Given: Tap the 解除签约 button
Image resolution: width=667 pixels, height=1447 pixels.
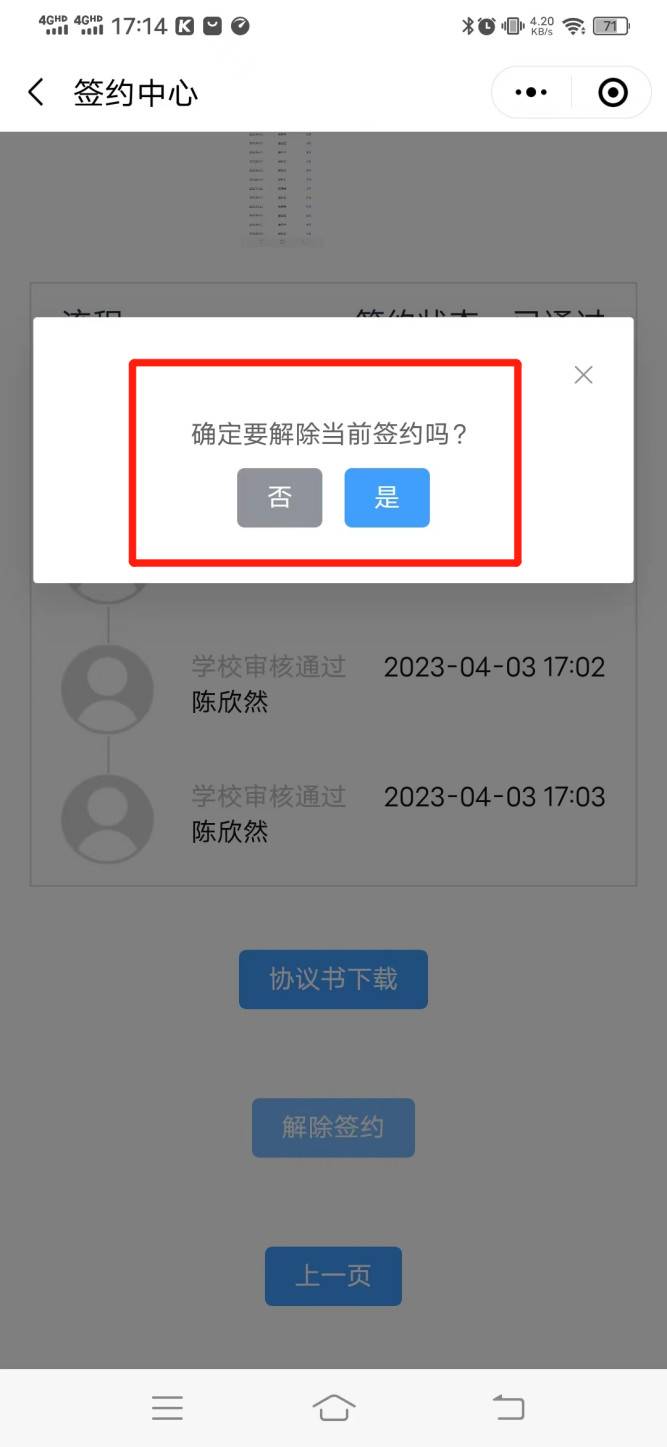Looking at the screenshot, I should (333, 1128).
